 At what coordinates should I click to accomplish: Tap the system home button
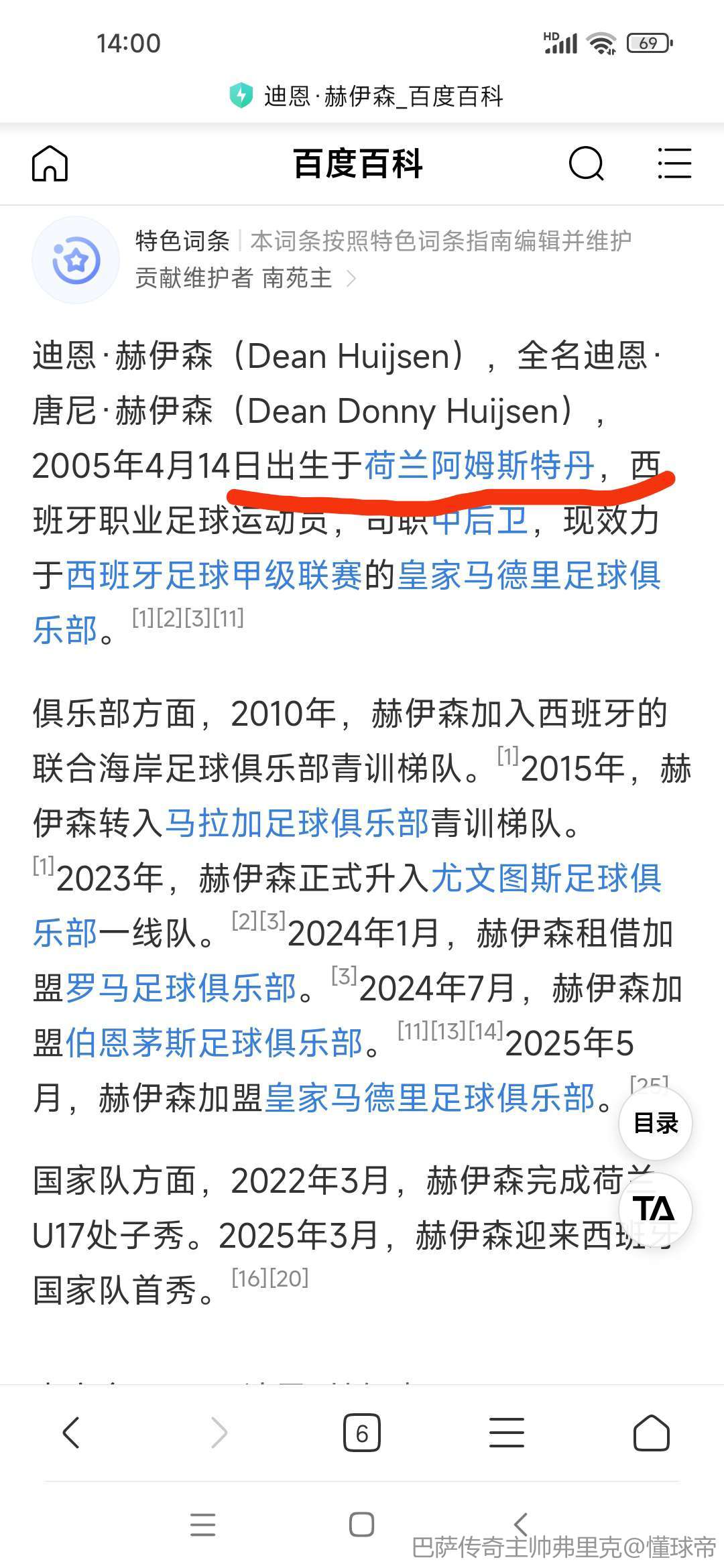(x=361, y=1524)
